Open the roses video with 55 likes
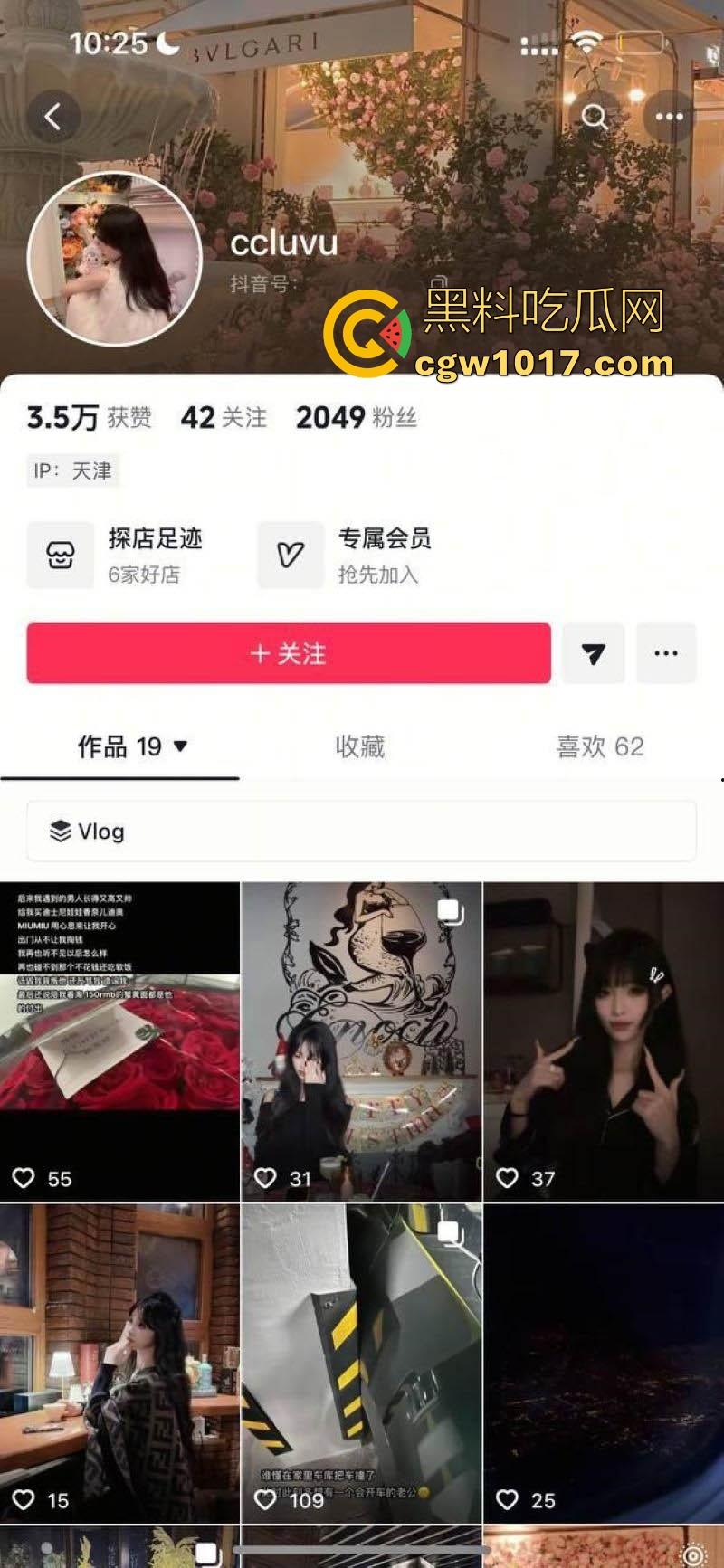The width and height of the screenshot is (724, 1568). click(x=119, y=1041)
